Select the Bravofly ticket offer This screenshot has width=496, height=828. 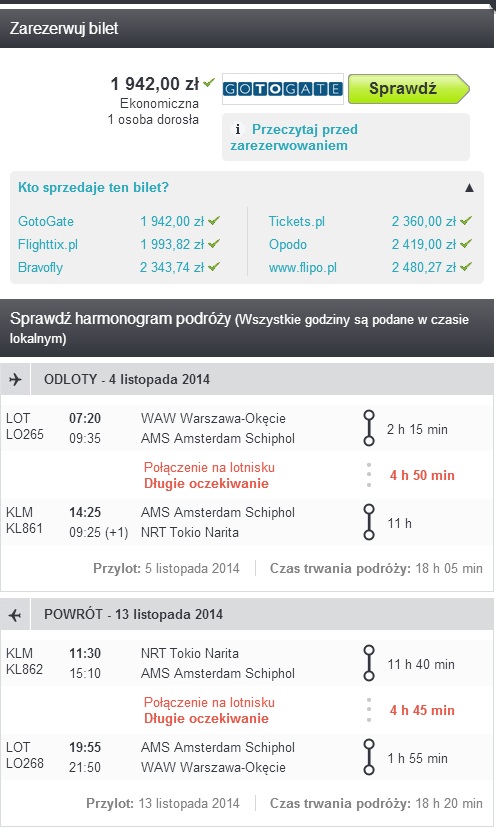40,268
